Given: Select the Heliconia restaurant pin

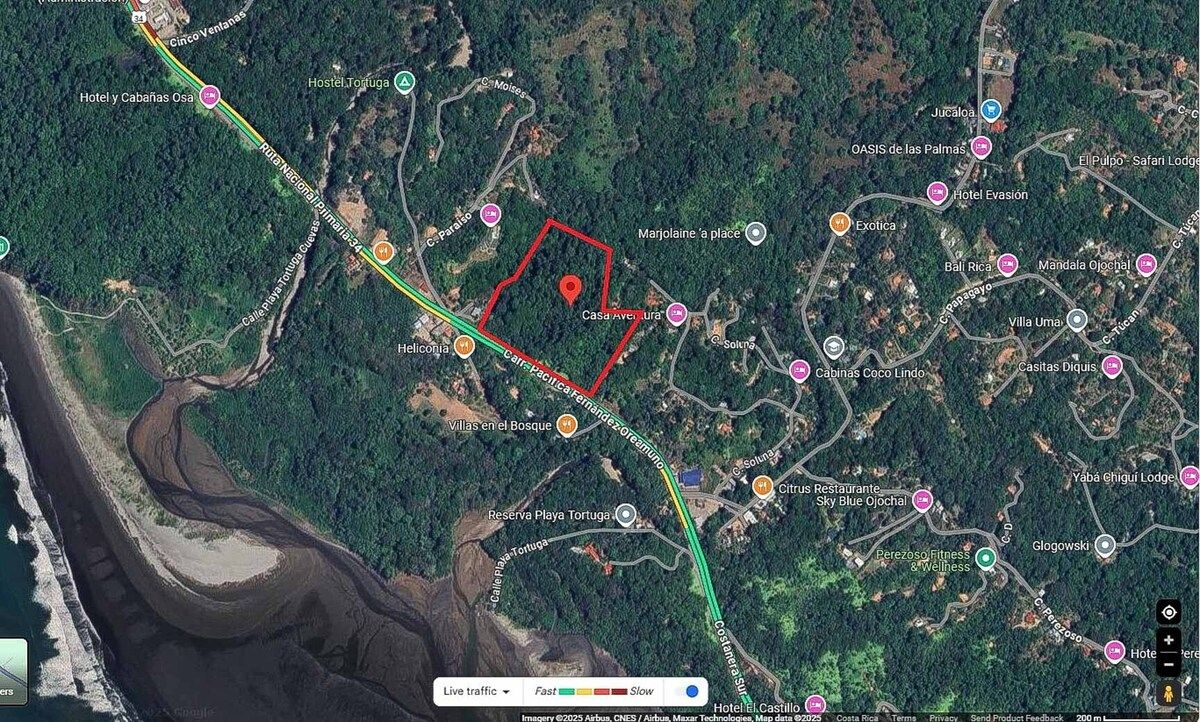Looking at the screenshot, I should click(463, 346).
